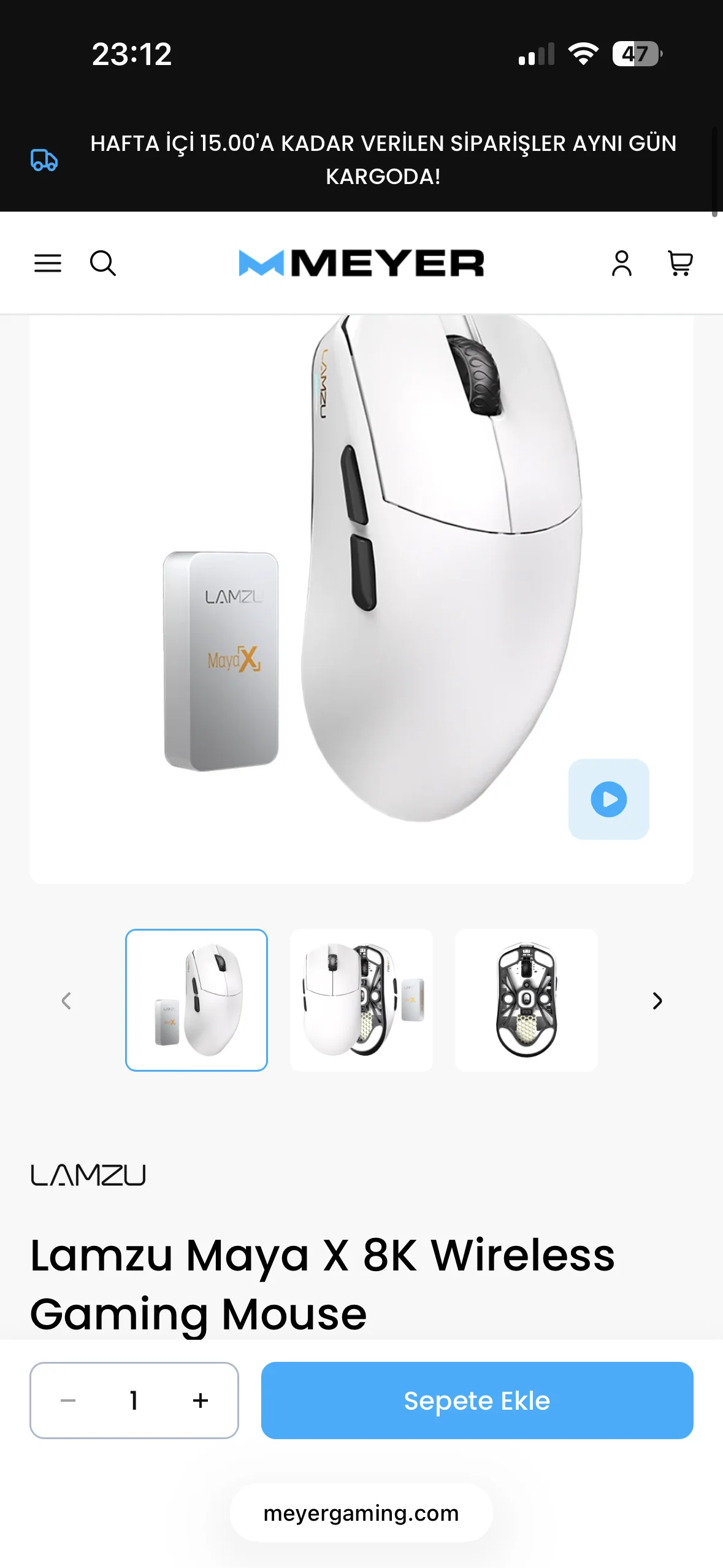Image resolution: width=723 pixels, height=1568 pixels.
Task: Tap Sepete Ekle to add to cart
Action: [x=477, y=1401]
